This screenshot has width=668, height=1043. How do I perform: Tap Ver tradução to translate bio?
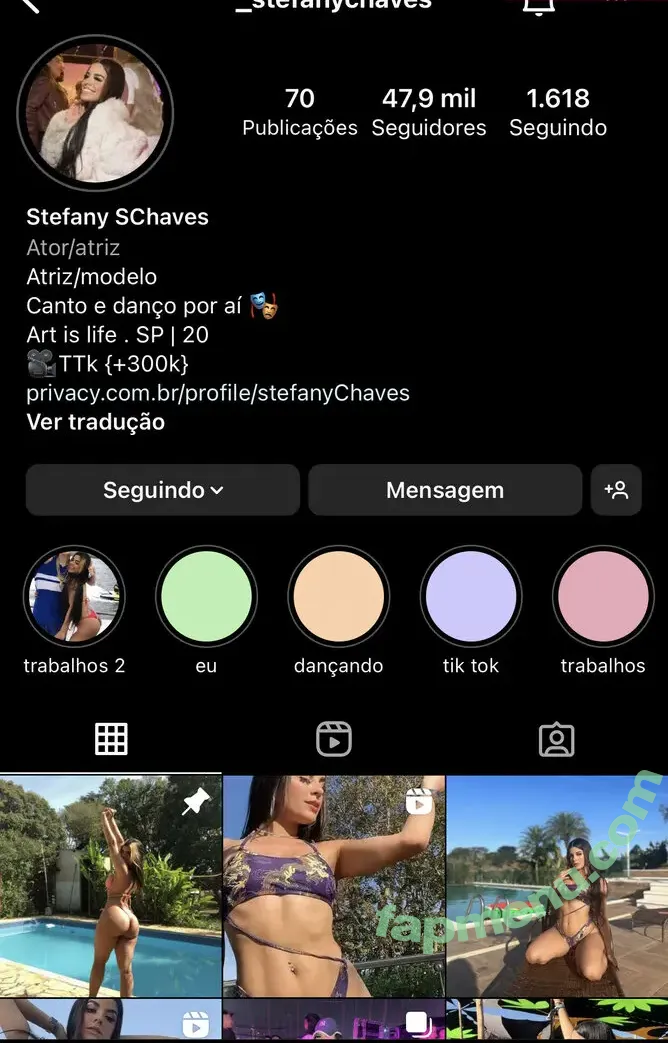(96, 422)
